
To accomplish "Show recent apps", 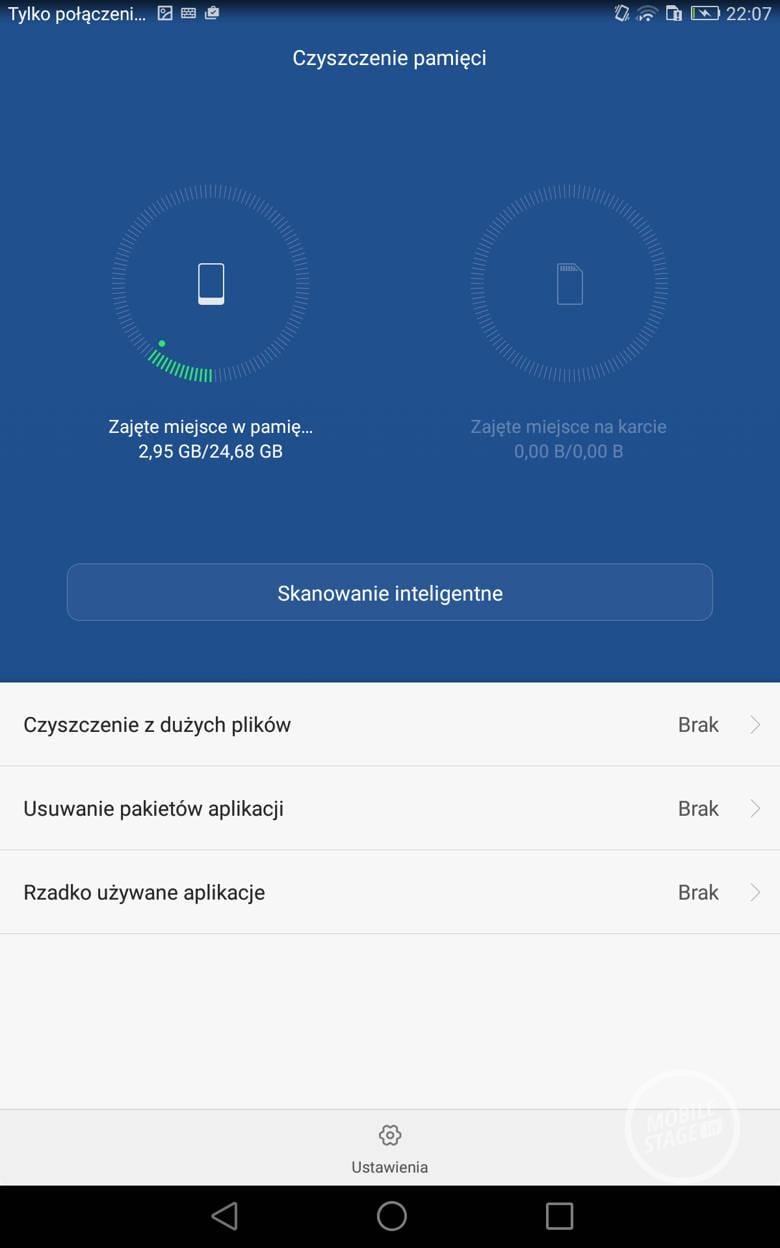I will 559,1216.
